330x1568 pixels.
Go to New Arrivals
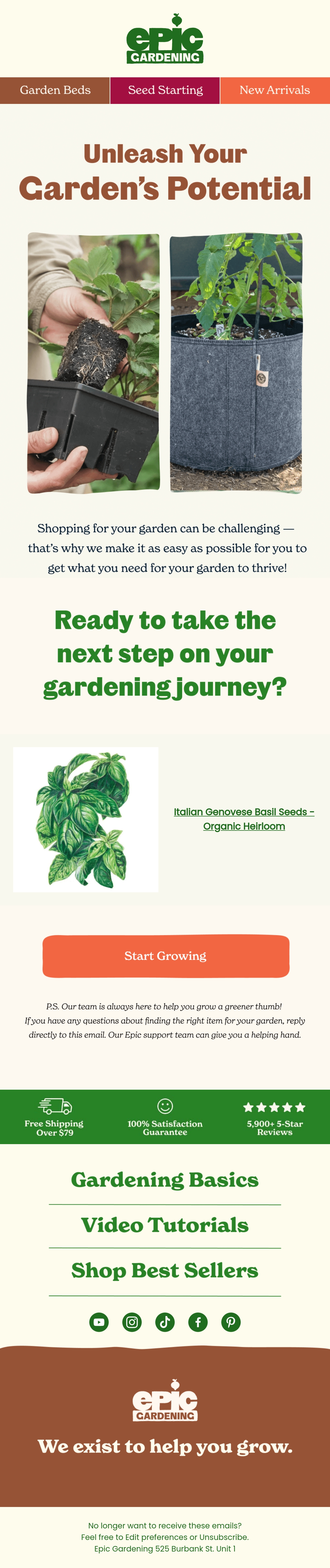point(275,90)
